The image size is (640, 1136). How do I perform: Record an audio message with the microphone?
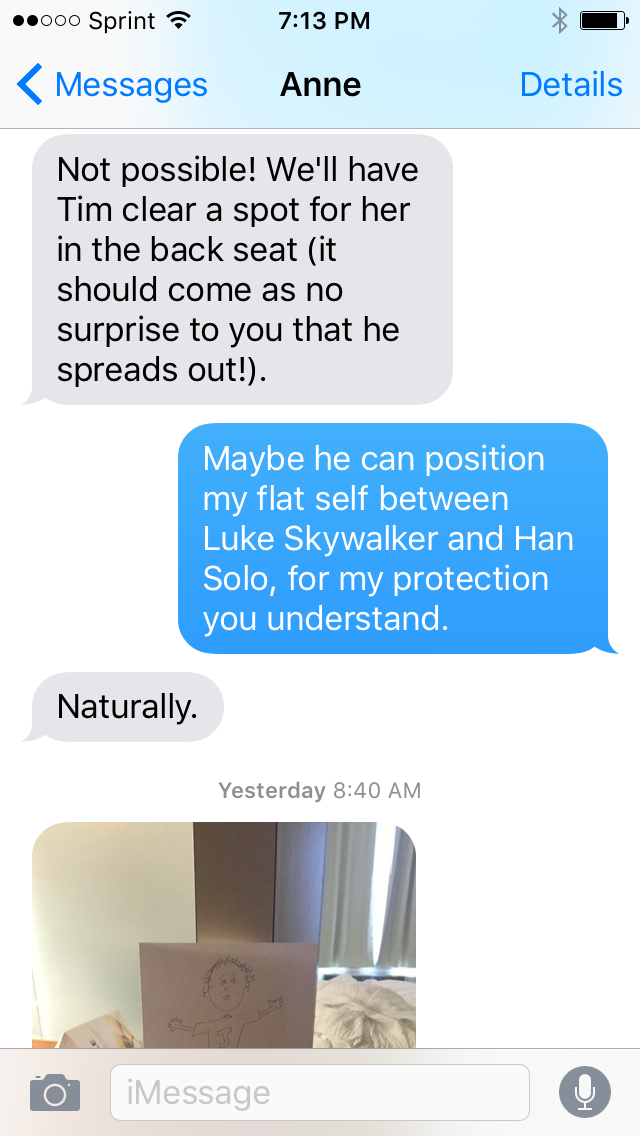585,1092
